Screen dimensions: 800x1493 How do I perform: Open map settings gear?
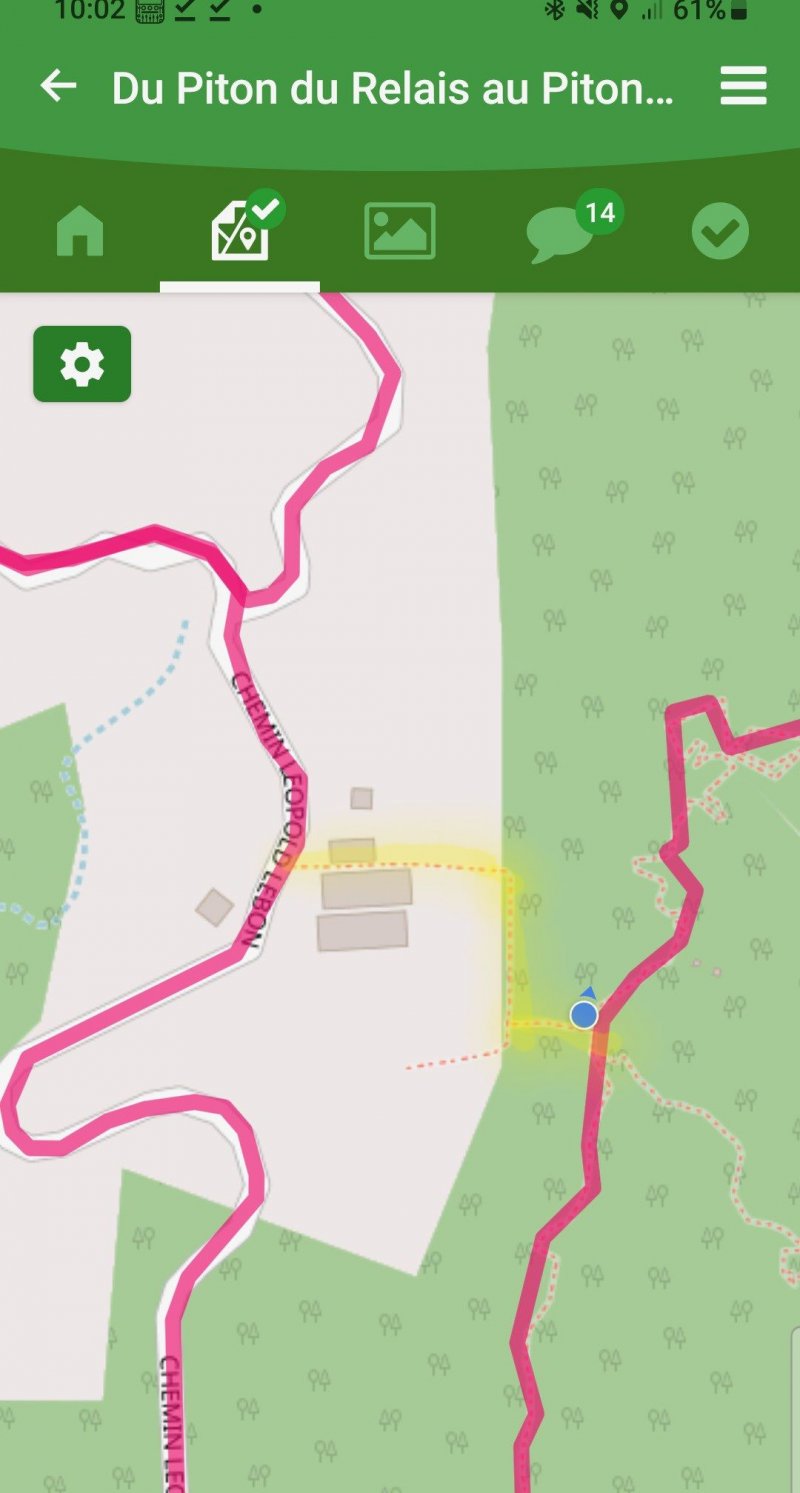(82, 364)
